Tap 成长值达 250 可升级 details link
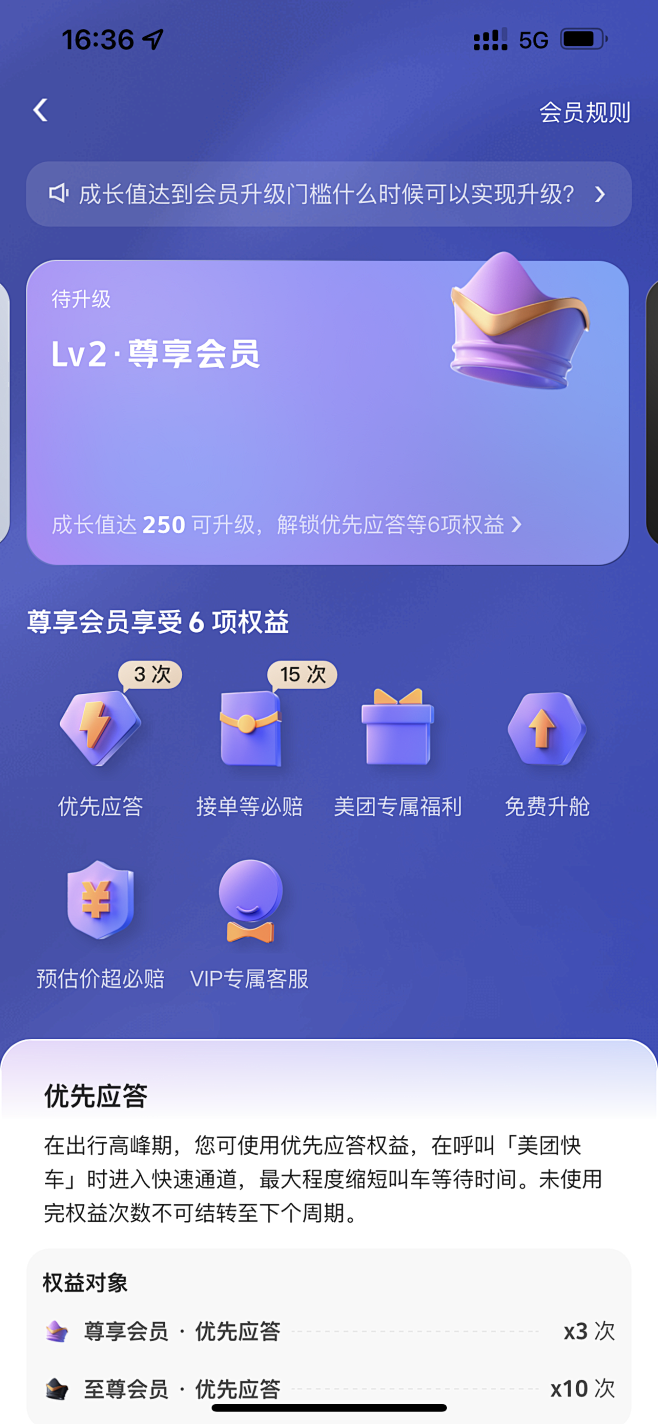658x1424 pixels. (286, 525)
